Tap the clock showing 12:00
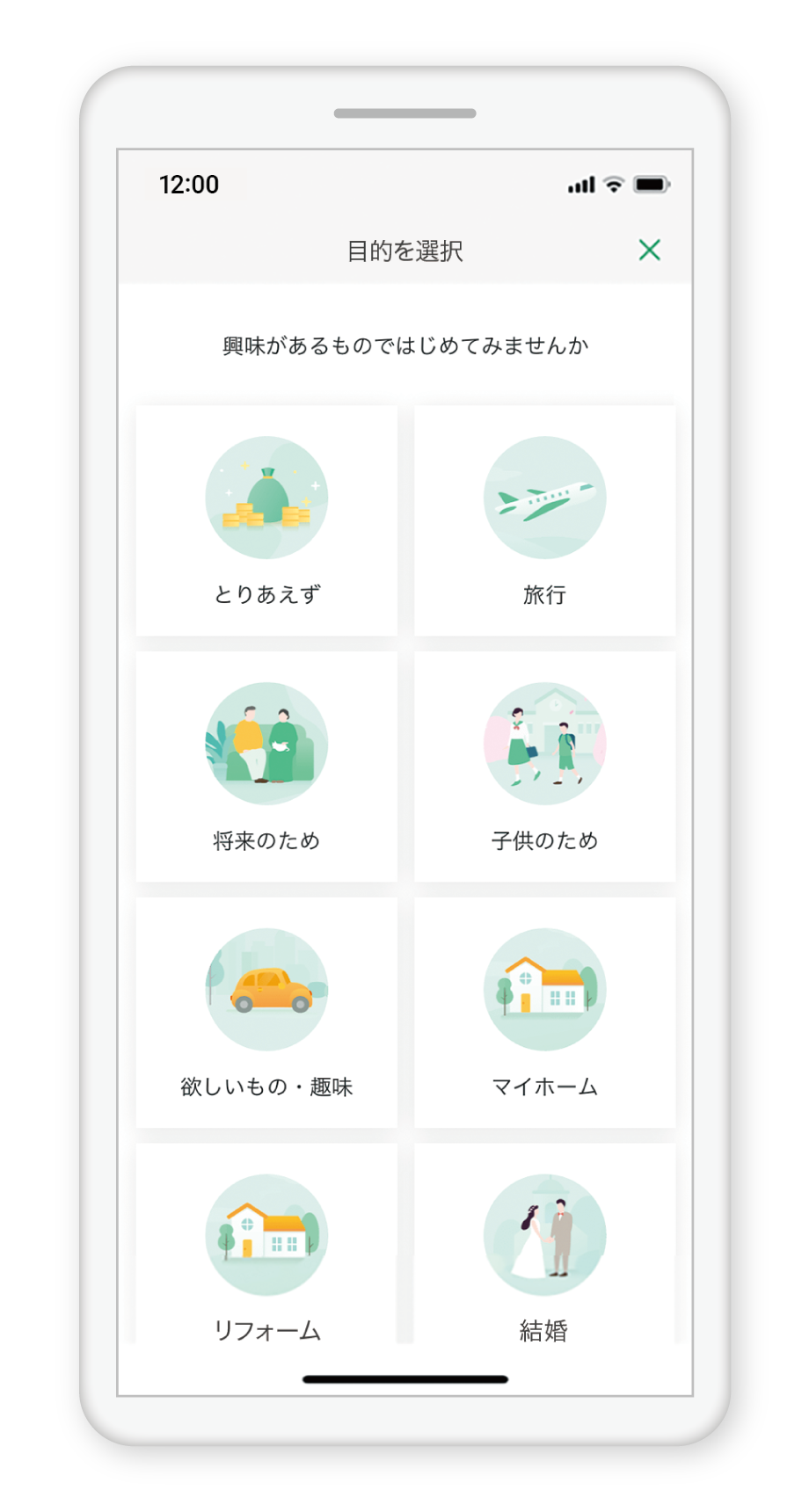The image size is (809, 1512). (188, 185)
